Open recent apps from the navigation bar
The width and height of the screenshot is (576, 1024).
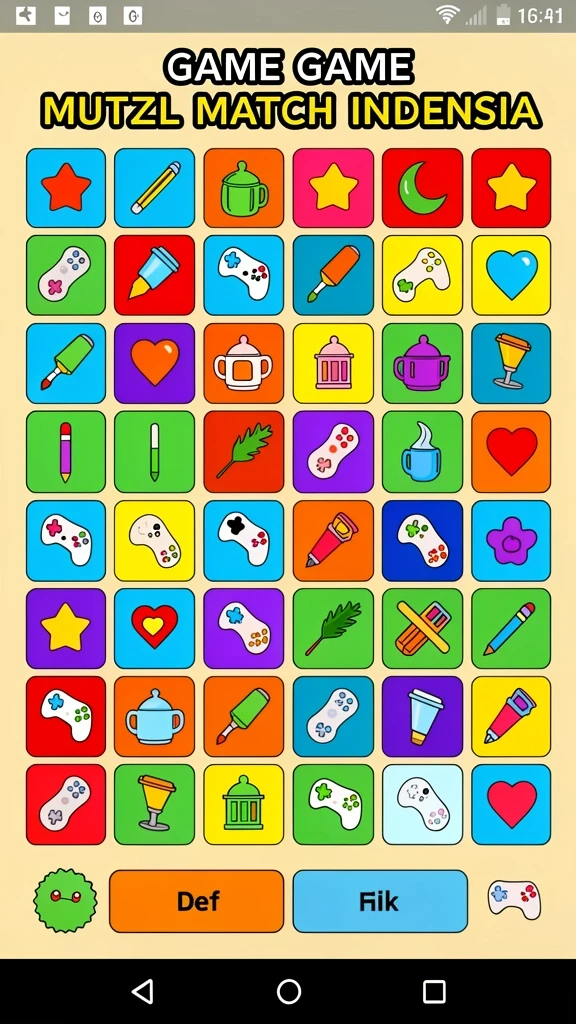coord(434,991)
